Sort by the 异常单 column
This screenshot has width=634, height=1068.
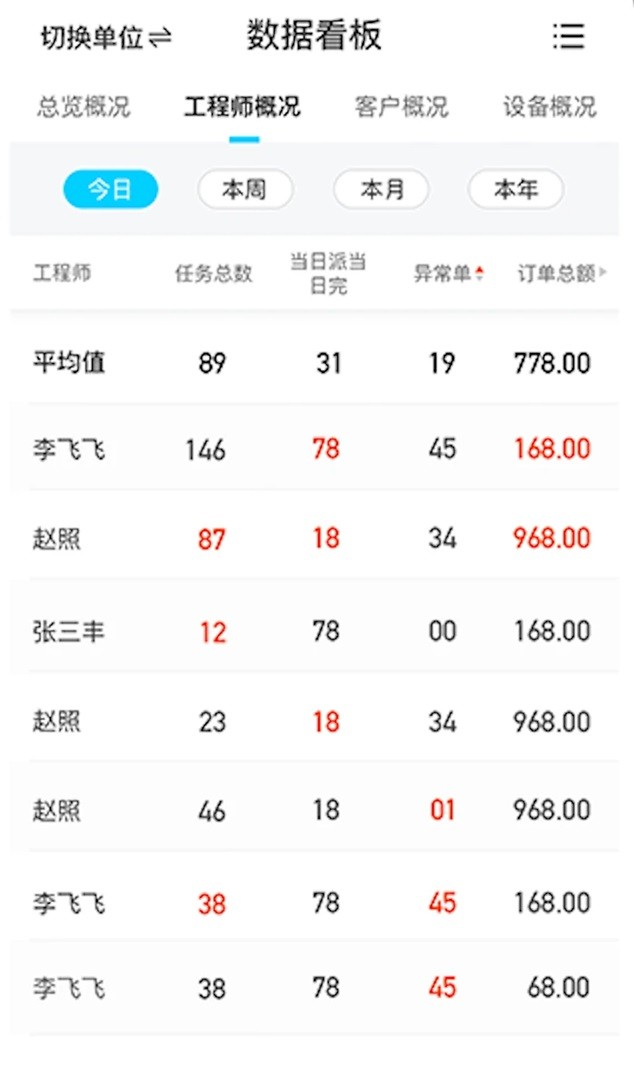pos(449,273)
